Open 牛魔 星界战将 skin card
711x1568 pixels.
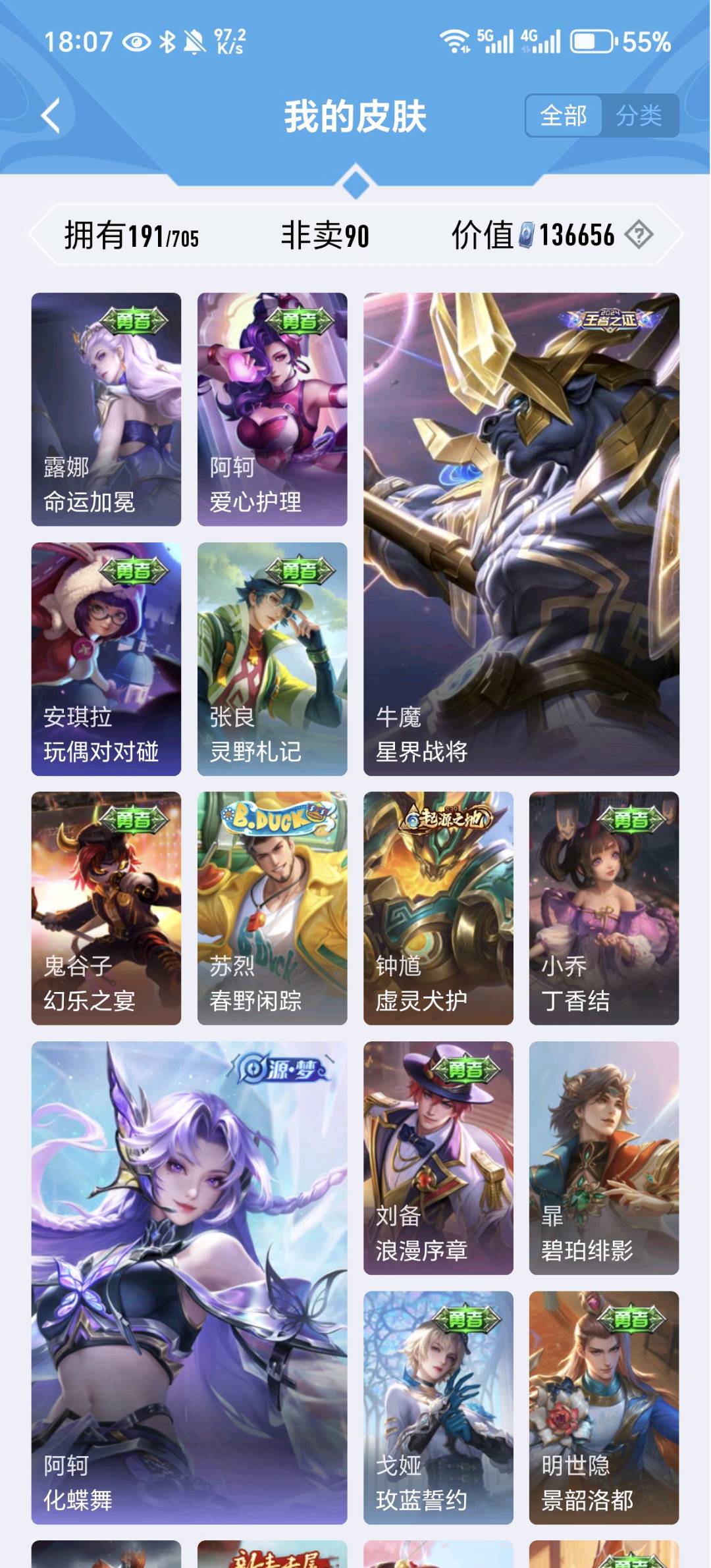521,533
